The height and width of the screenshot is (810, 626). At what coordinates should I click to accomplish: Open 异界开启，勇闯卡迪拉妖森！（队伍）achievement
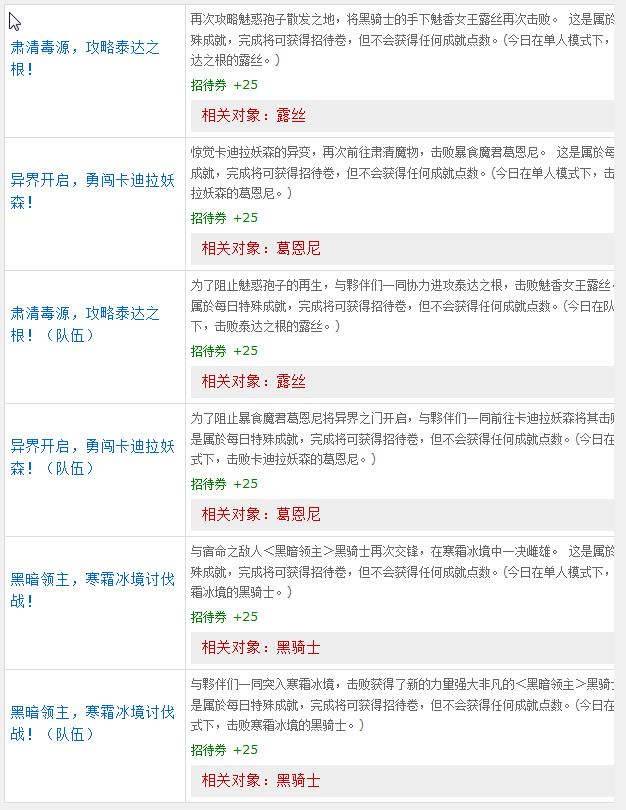tap(92, 446)
